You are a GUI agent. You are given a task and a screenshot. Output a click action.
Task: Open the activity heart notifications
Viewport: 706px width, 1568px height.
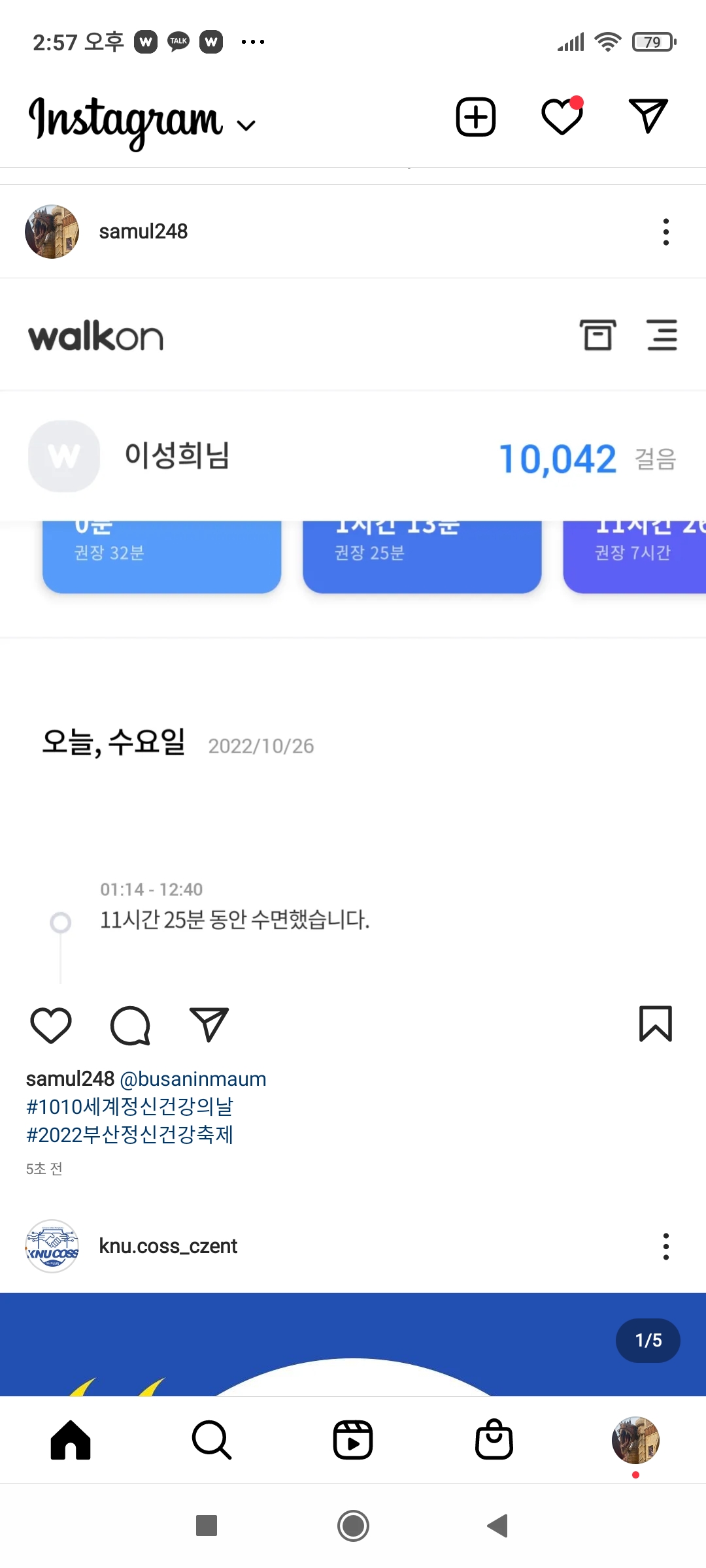coord(562,118)
